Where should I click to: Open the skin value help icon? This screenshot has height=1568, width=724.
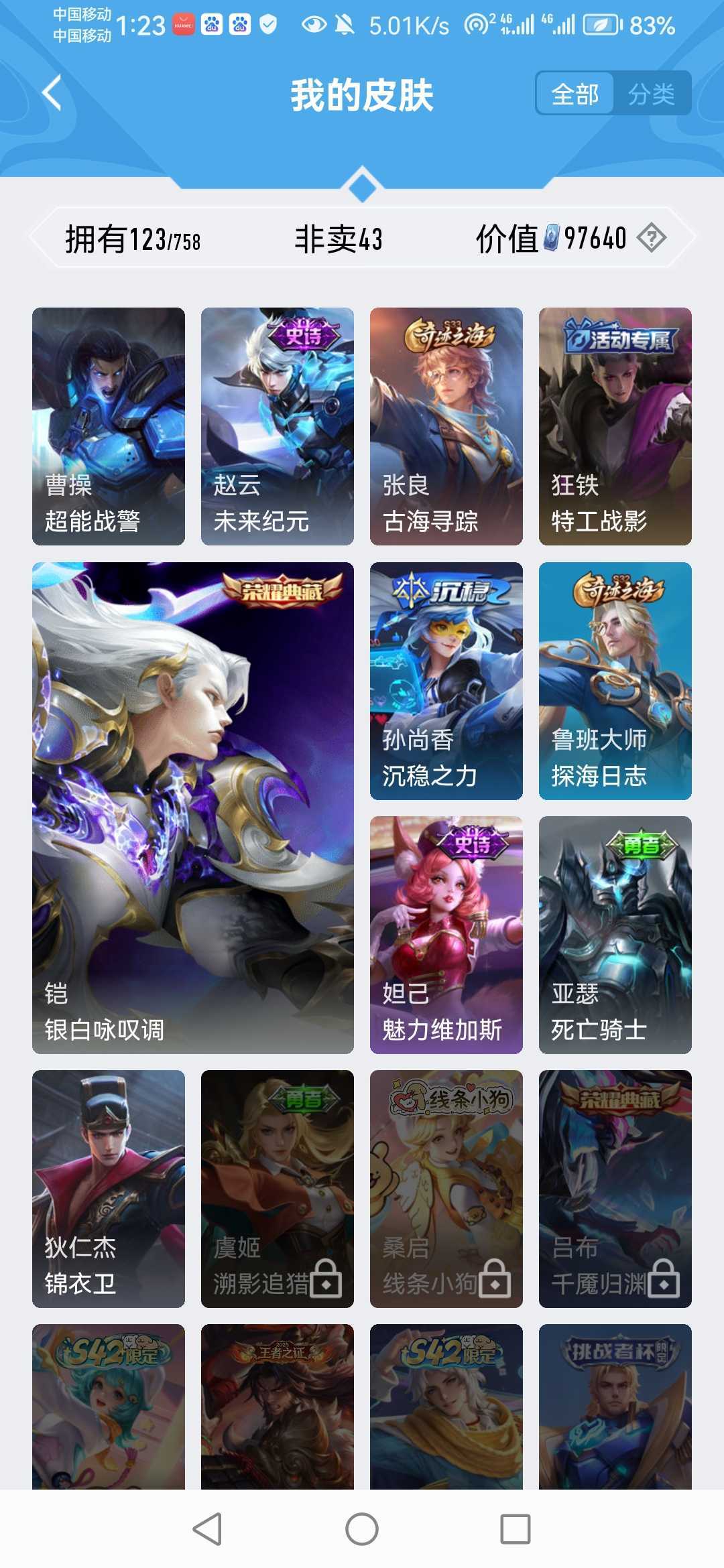(651, 238)
